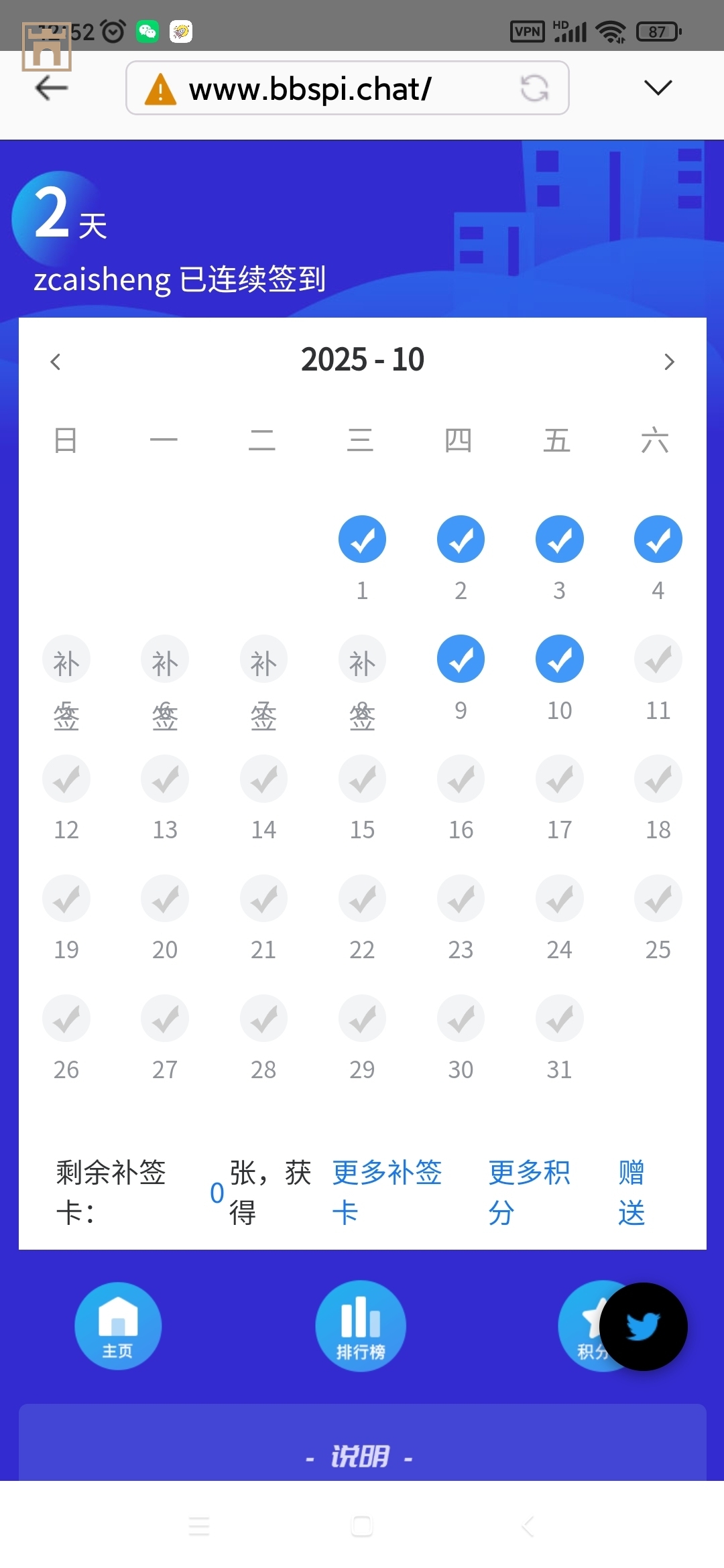Viewport: 724px width, 1568px height.
Task: Go to next month in calendar
Action: point(668,362)
